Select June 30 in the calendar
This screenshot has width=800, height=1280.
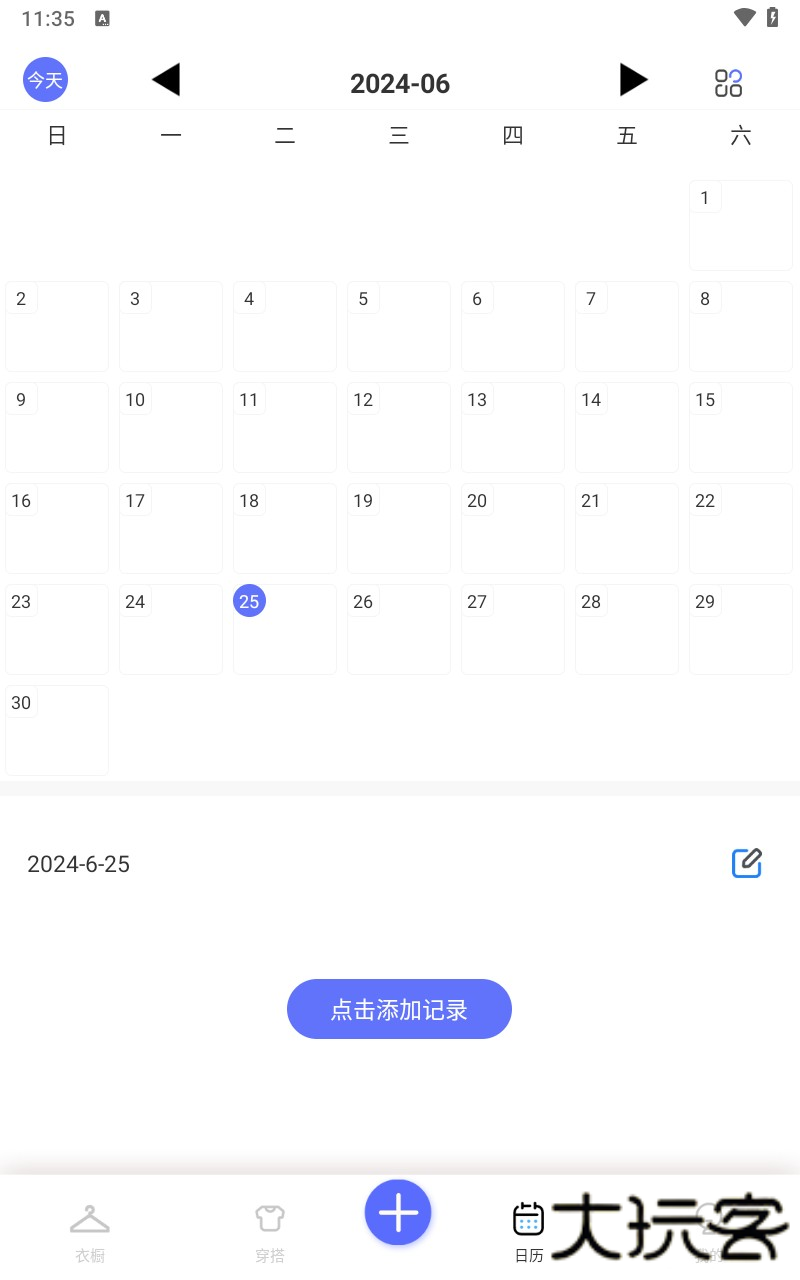pos(56,730)
